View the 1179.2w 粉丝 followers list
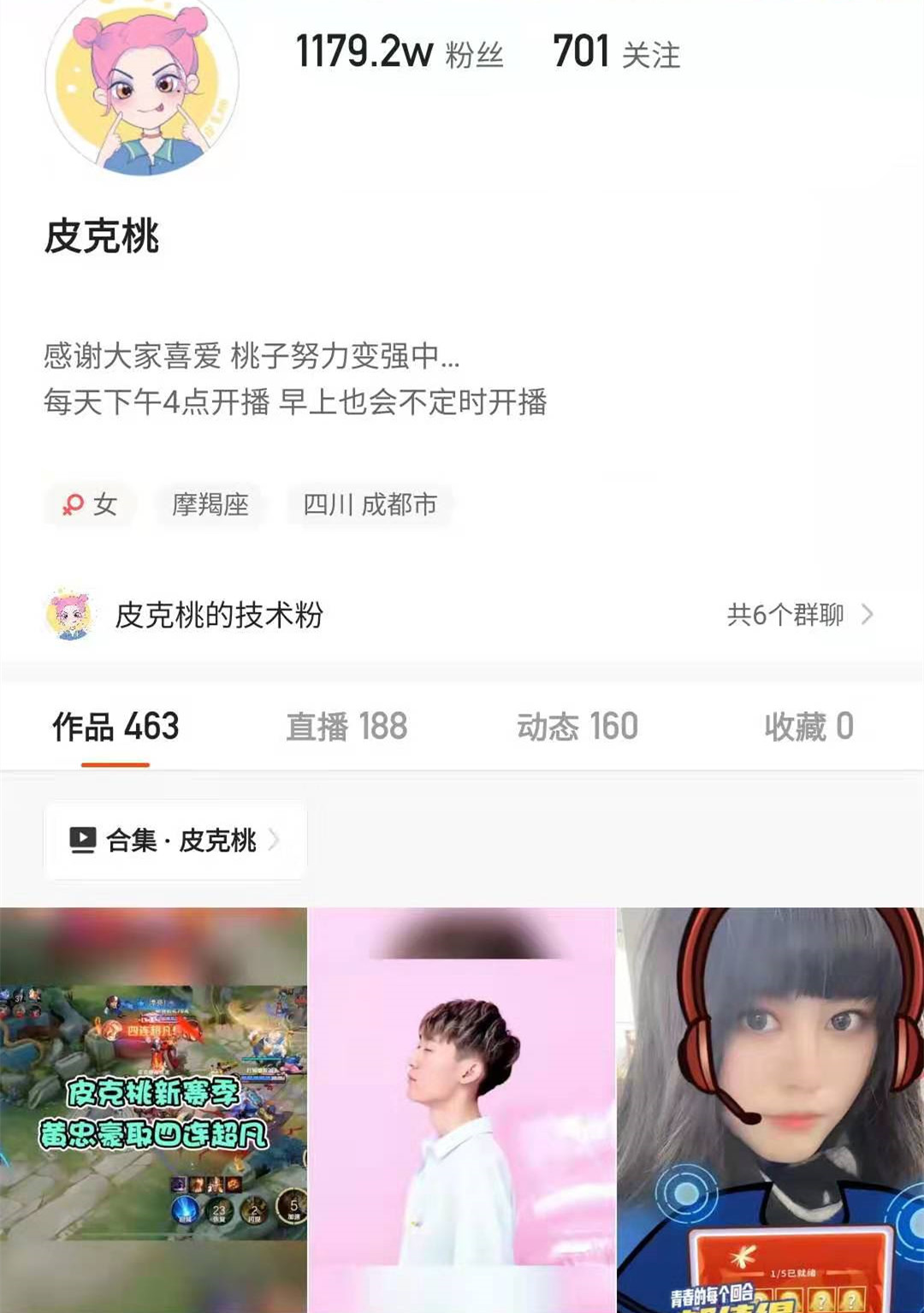 pyautogui.click(x=399, y=53)
